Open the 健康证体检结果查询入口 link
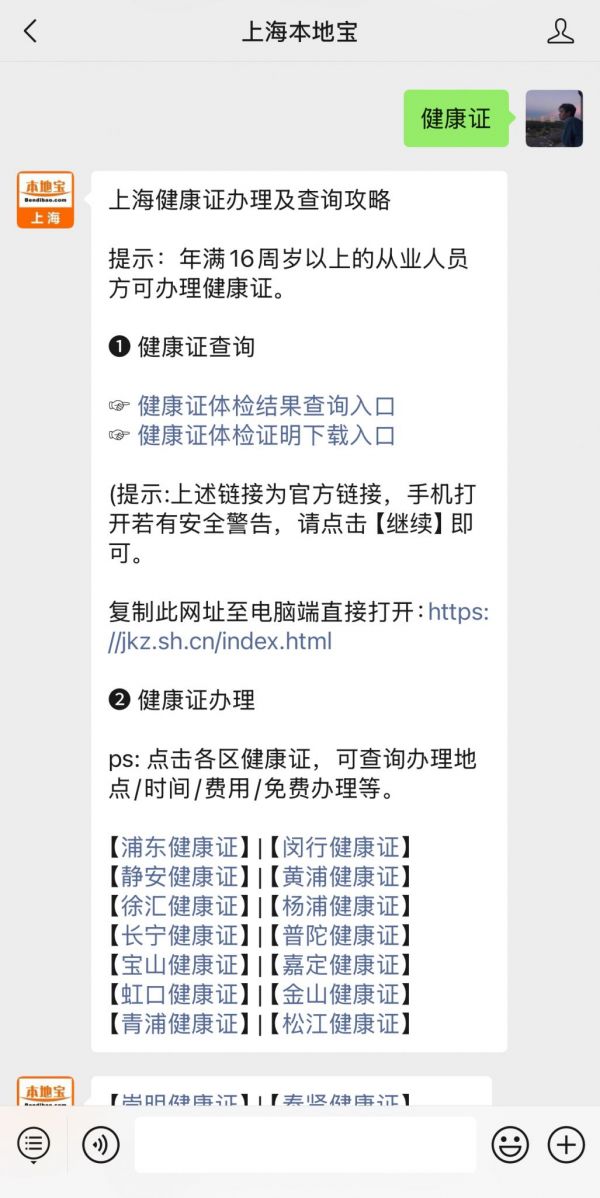This screenshot has width=600, height=1198. point(266,406)
